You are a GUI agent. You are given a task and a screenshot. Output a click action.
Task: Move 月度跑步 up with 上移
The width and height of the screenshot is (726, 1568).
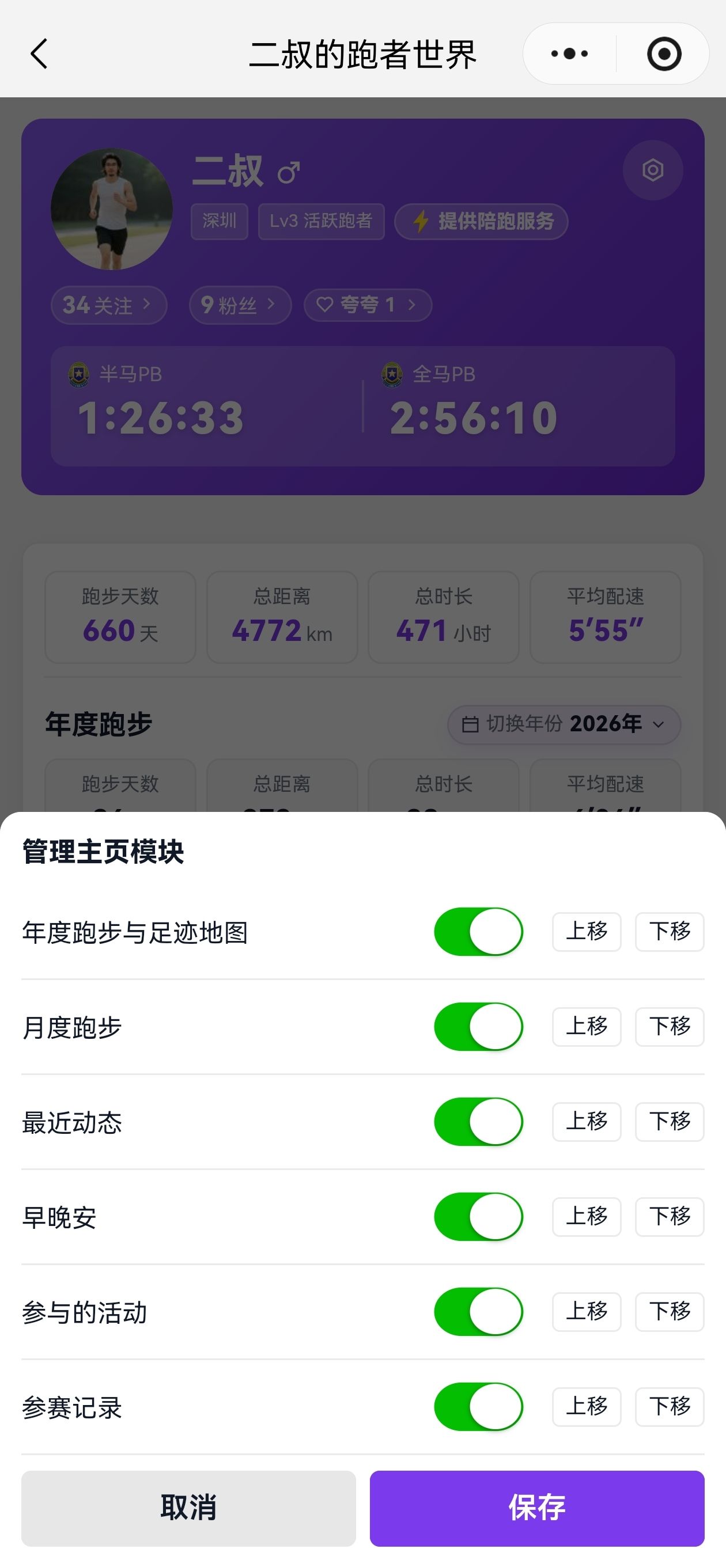tap(587, 1026)
